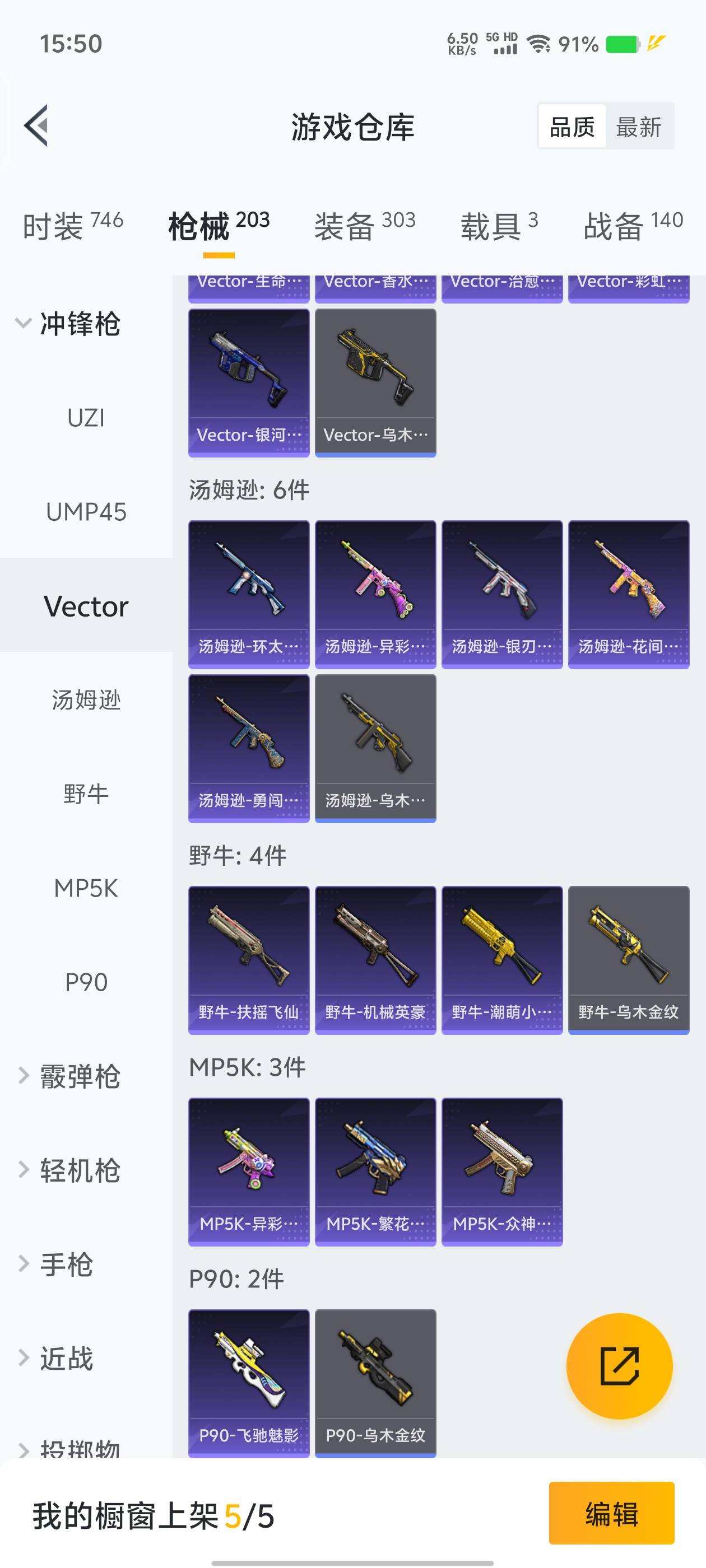Tap the 编辑 button
This screenshot has height=1568, width=706.
(611, 1513)
